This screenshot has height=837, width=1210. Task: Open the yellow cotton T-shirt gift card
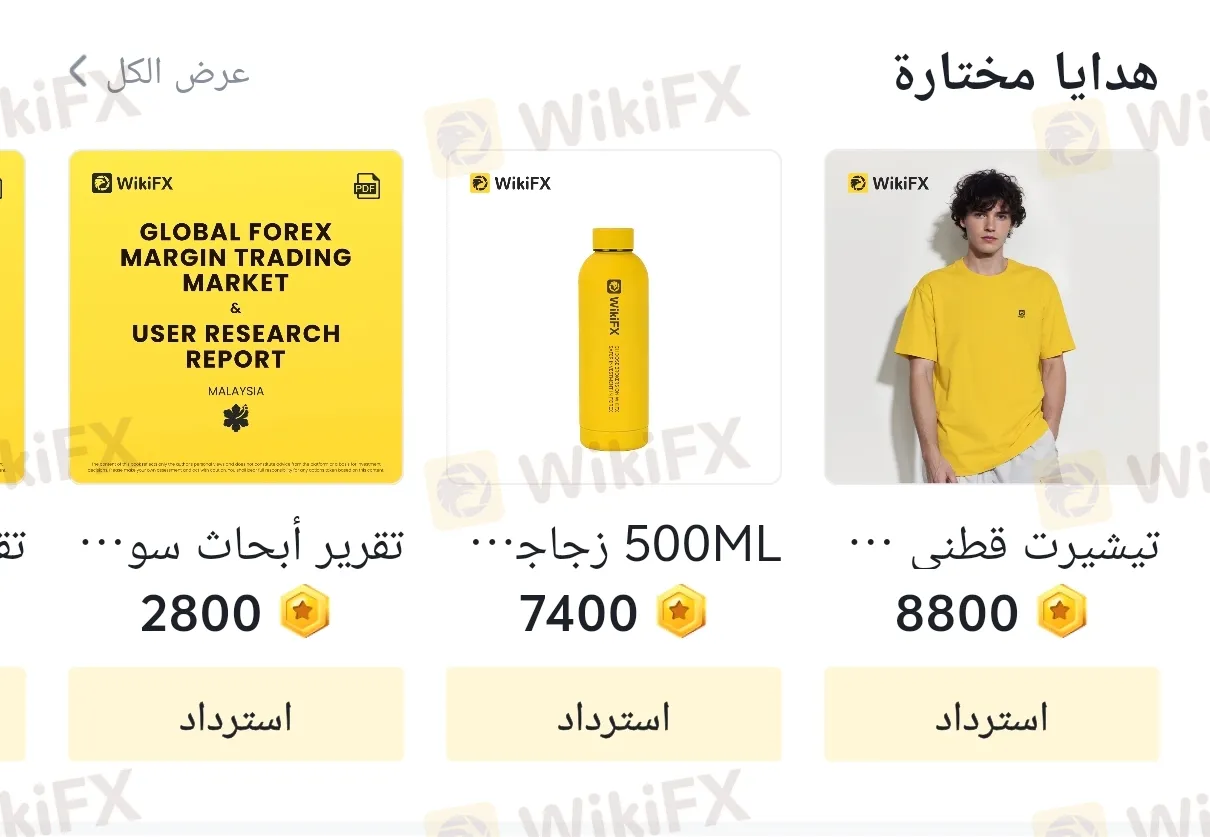click(x=991, y=317)
